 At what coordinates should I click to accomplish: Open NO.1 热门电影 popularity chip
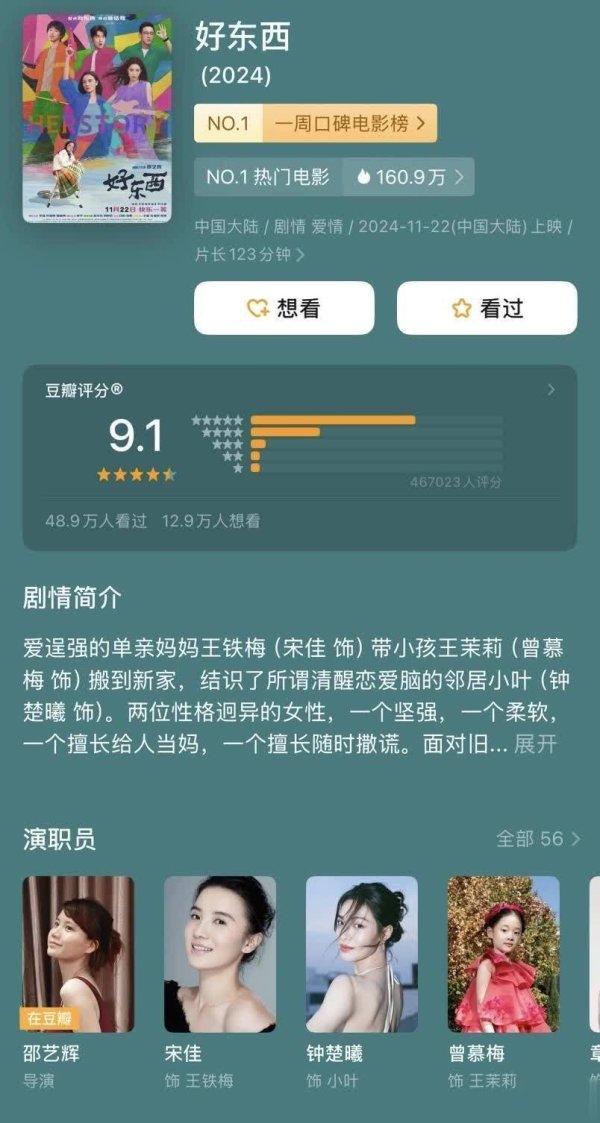[x=333, y=177]
